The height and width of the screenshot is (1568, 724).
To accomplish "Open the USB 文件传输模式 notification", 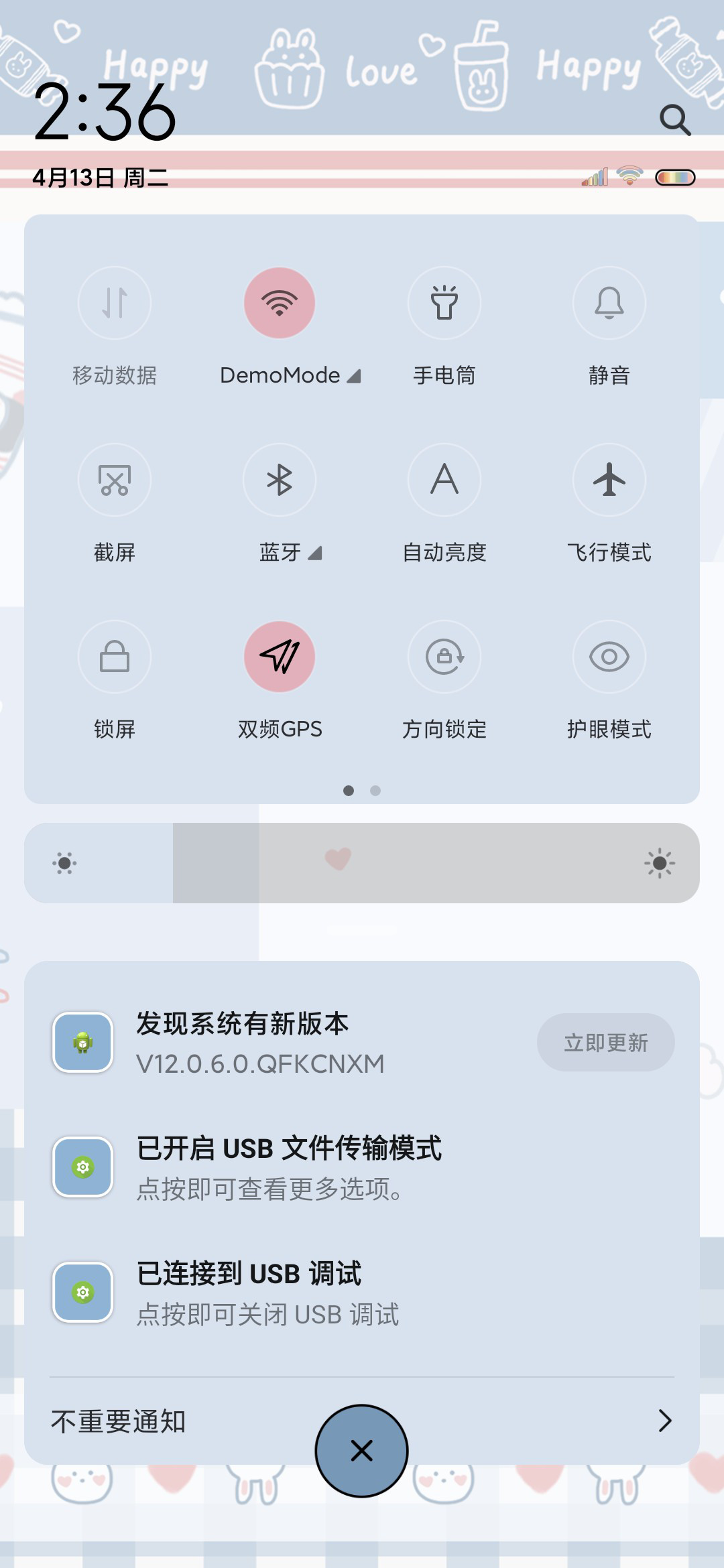I will point(362,1167).
